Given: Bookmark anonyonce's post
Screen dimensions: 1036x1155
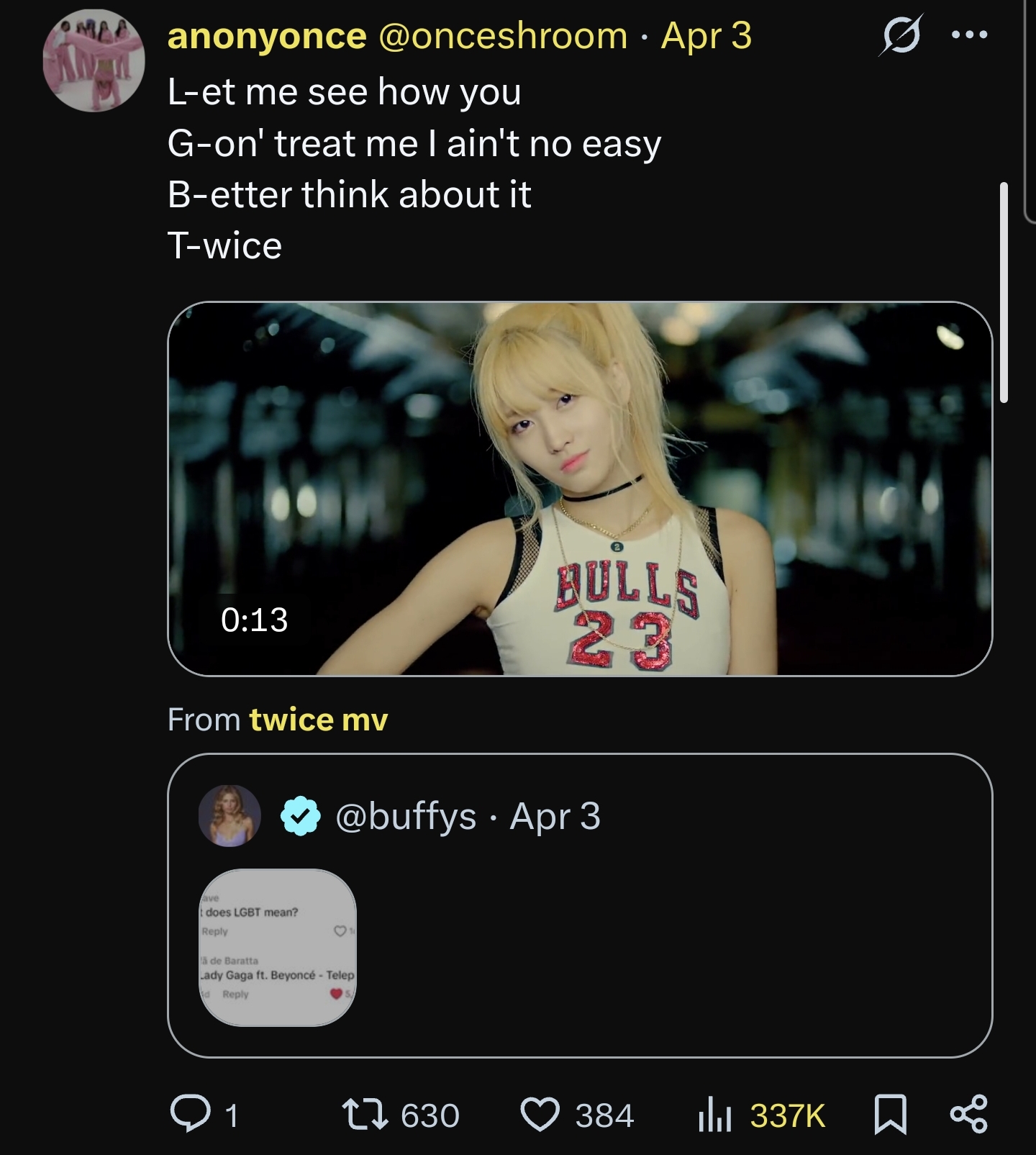Looking at the screenshot, I should click(x=890, y=1114).
